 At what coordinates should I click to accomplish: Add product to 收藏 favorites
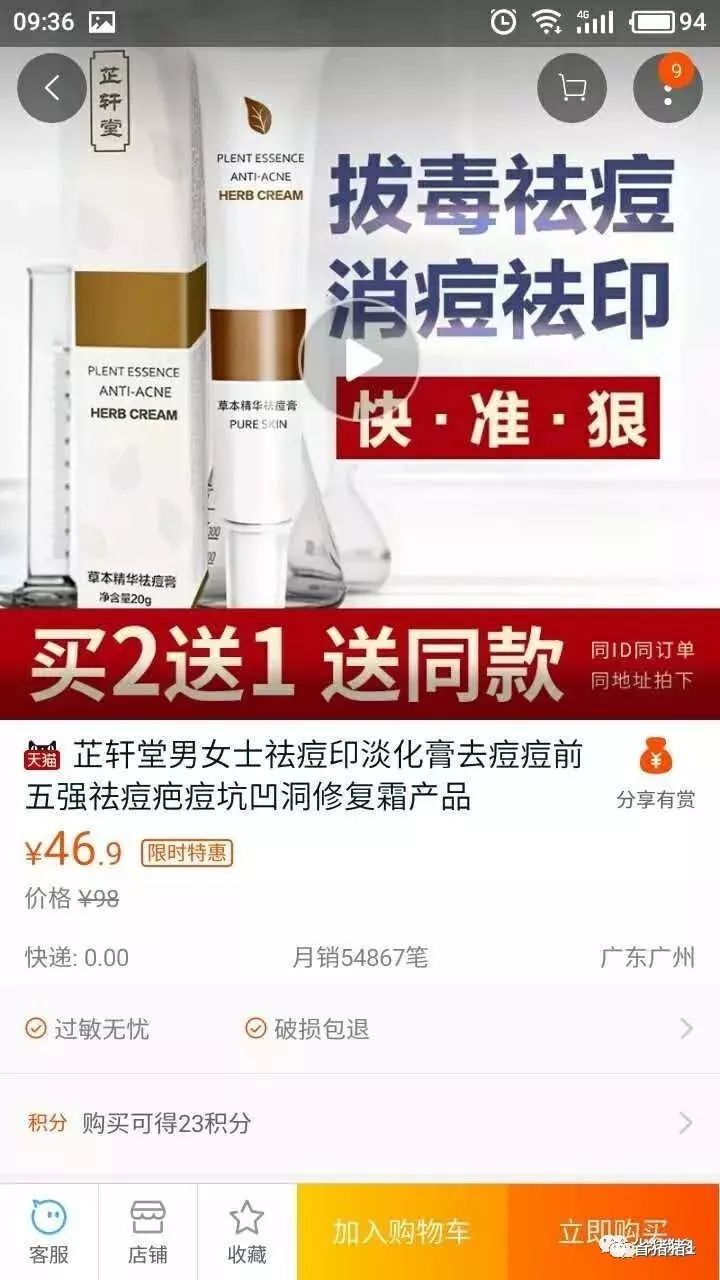[x=246, y=1232]
